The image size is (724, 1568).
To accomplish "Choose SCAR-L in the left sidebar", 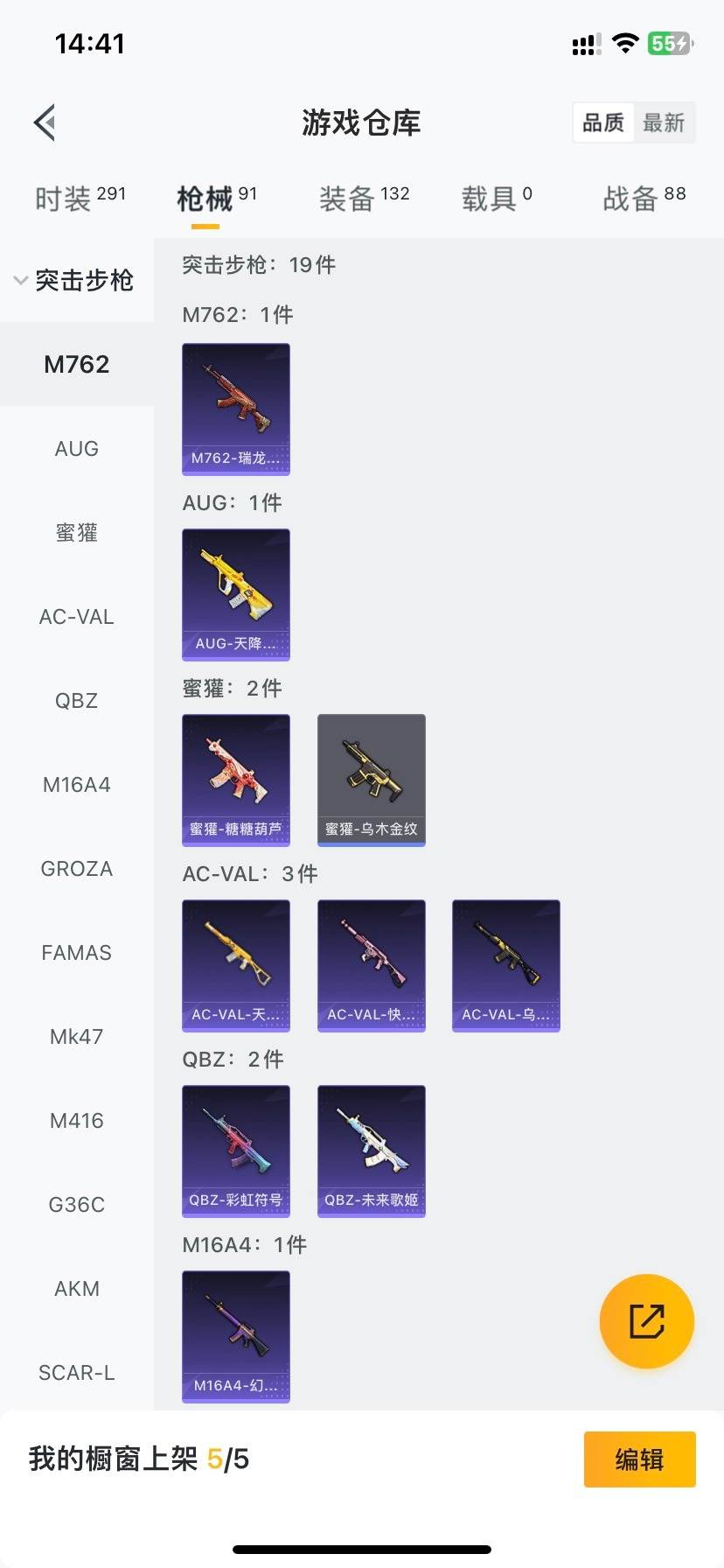I will tap(76, 1372).
